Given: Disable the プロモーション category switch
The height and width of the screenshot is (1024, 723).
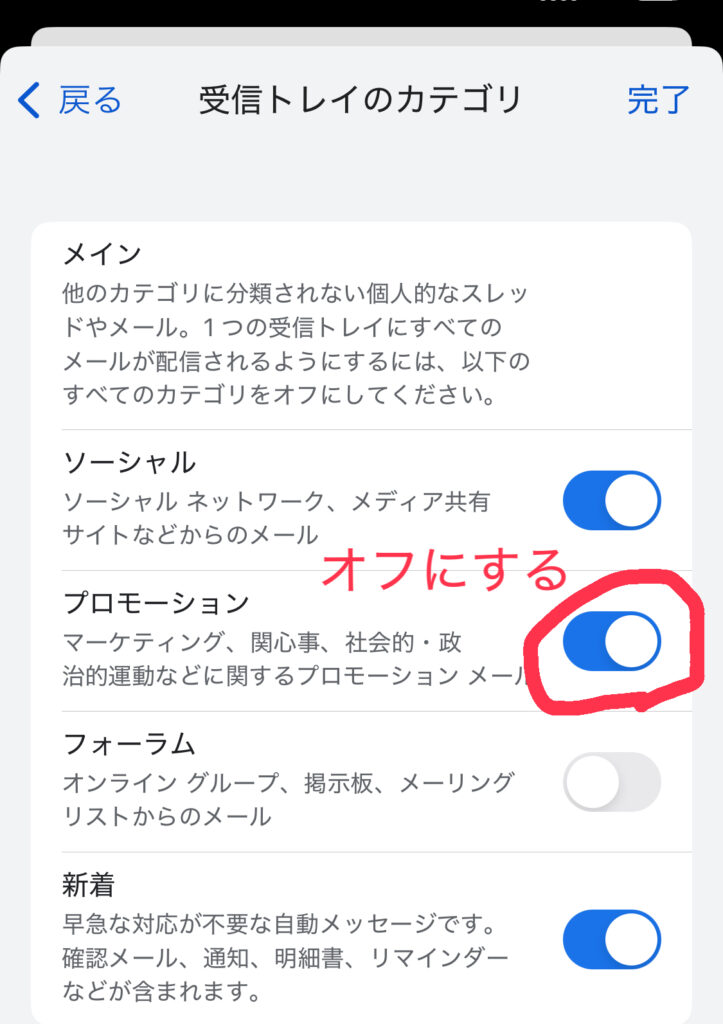Looking at the screenshot, I should pyautogui.click(x=611, y=641).
